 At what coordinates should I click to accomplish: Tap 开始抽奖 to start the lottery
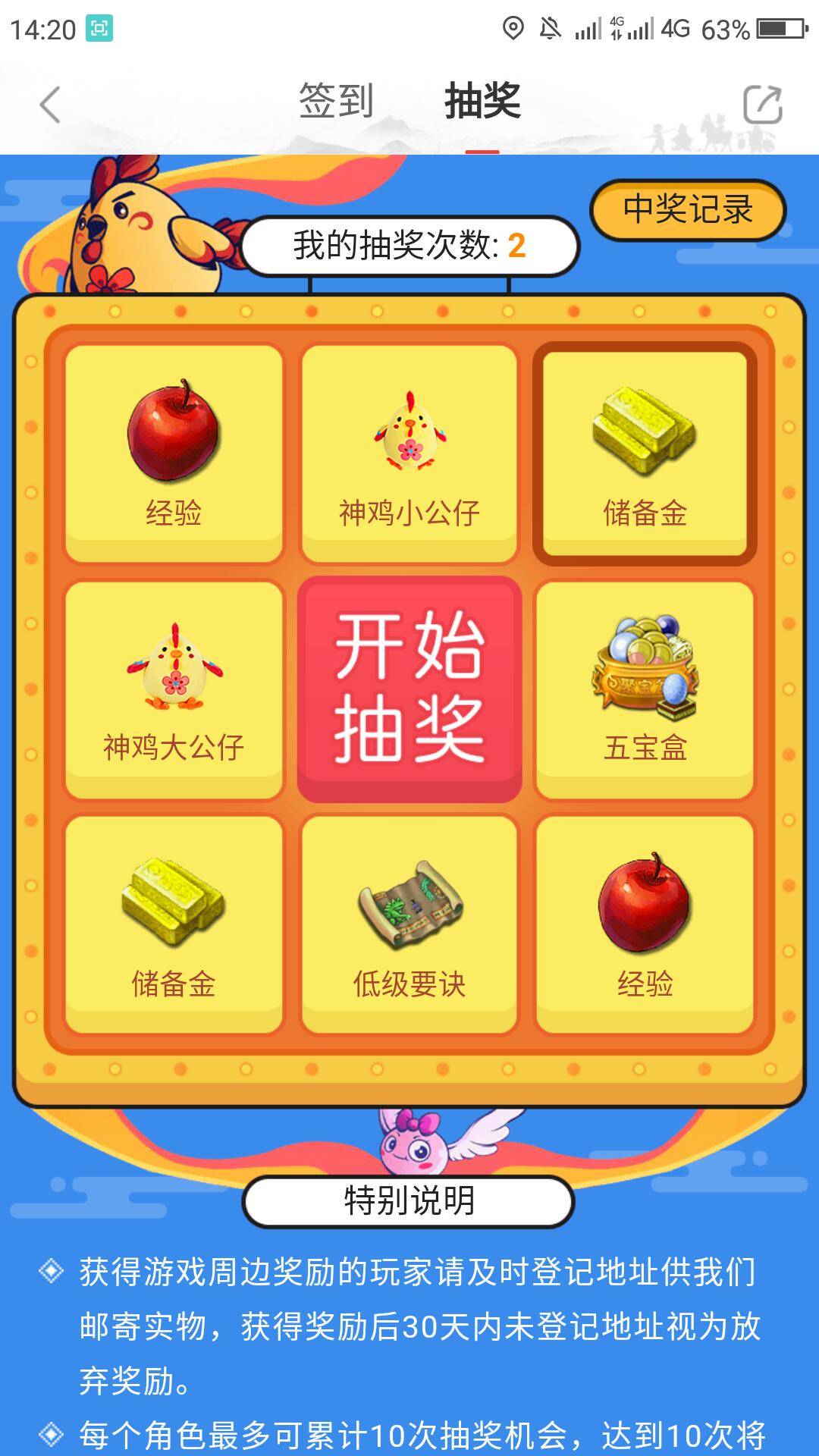[409, 689]
